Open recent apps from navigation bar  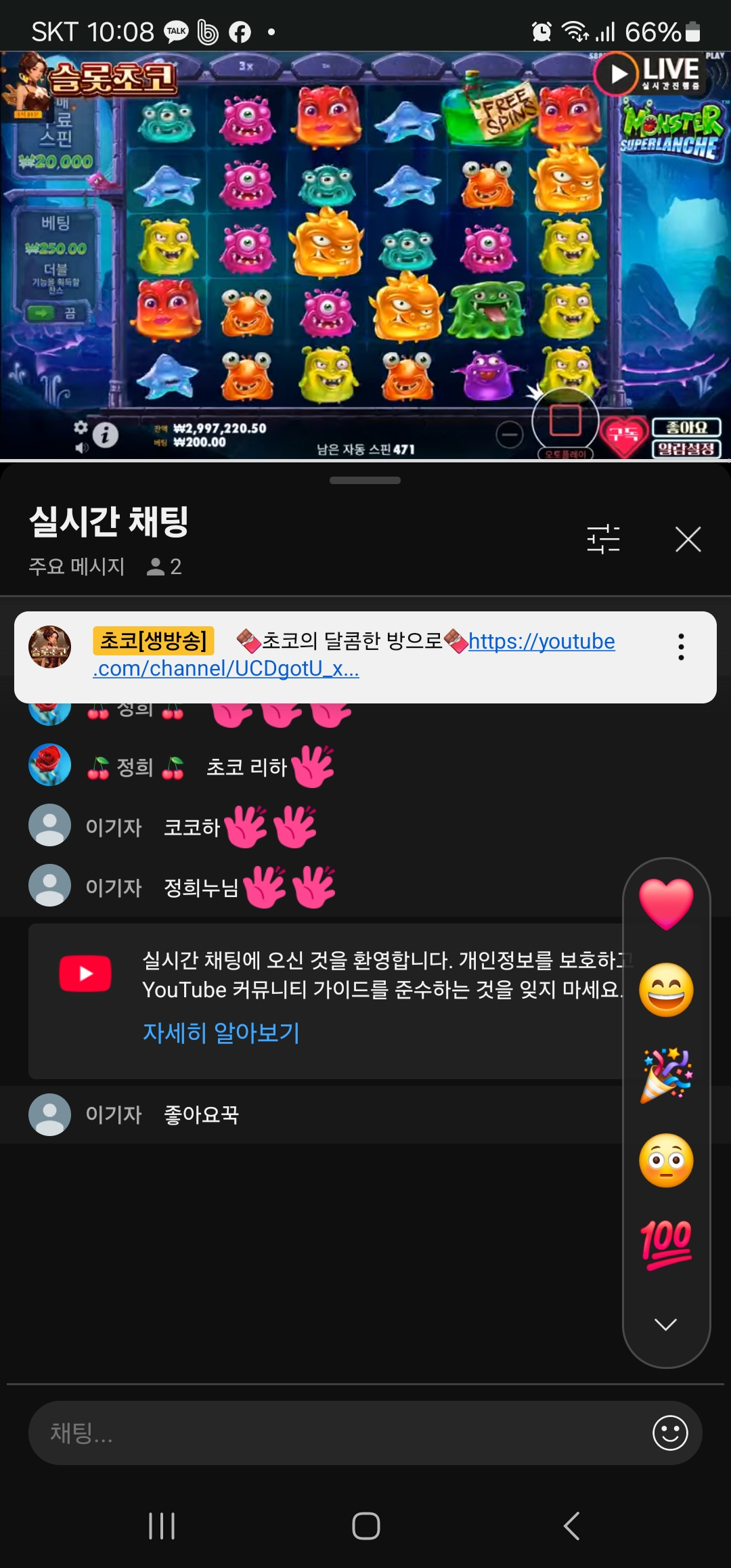(x=162, y=1526)
